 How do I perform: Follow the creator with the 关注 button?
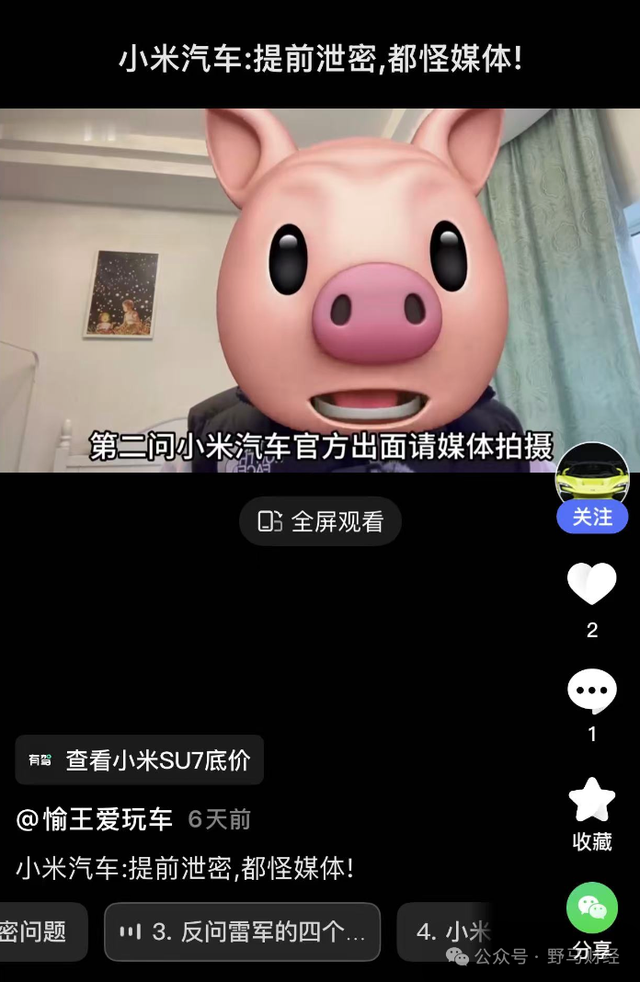[592, 517]
